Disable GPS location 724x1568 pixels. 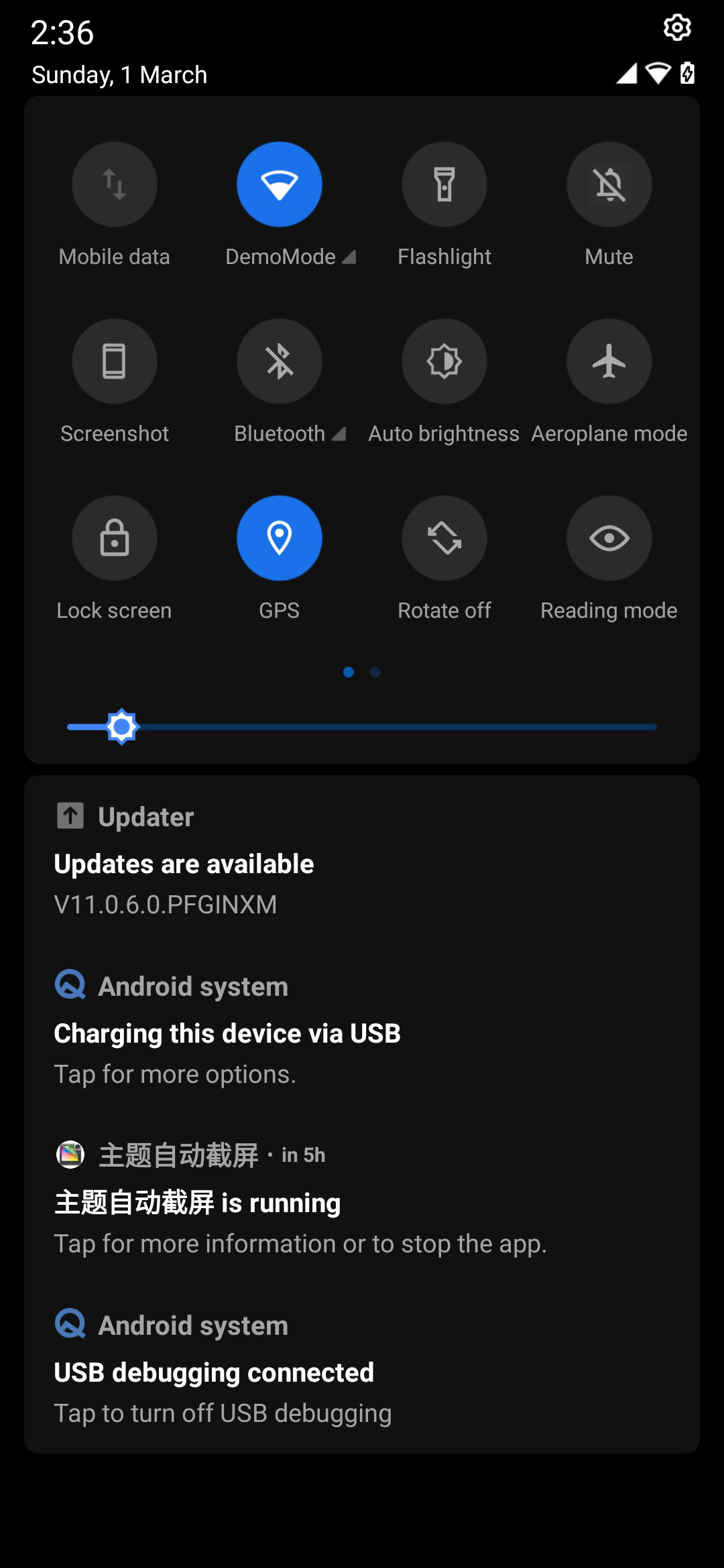coord(280,538)
